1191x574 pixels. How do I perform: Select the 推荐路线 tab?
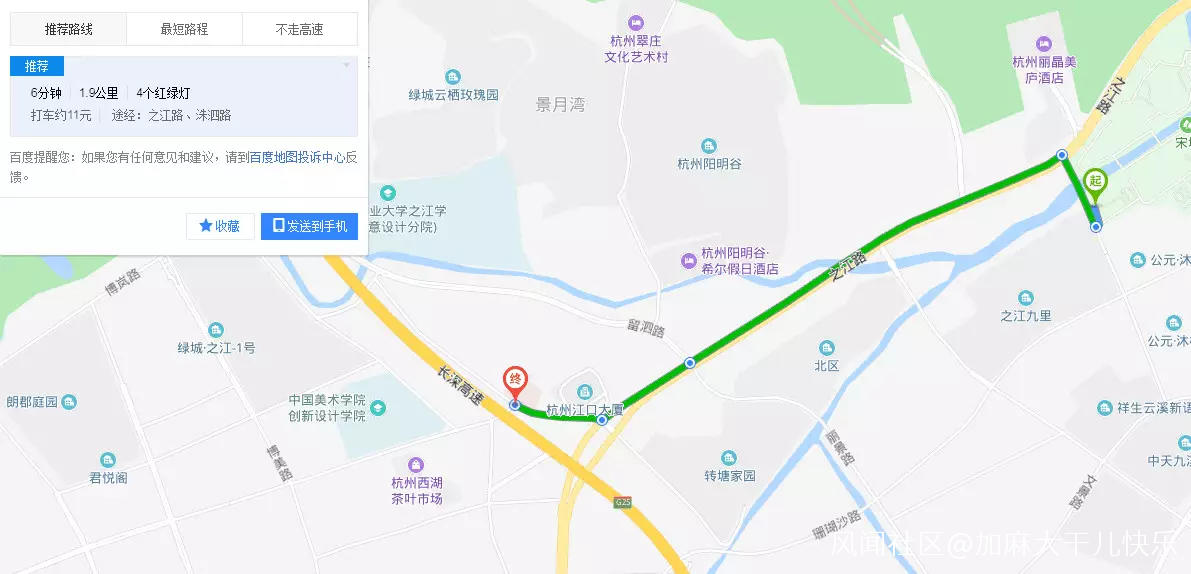tap(68, 29)
